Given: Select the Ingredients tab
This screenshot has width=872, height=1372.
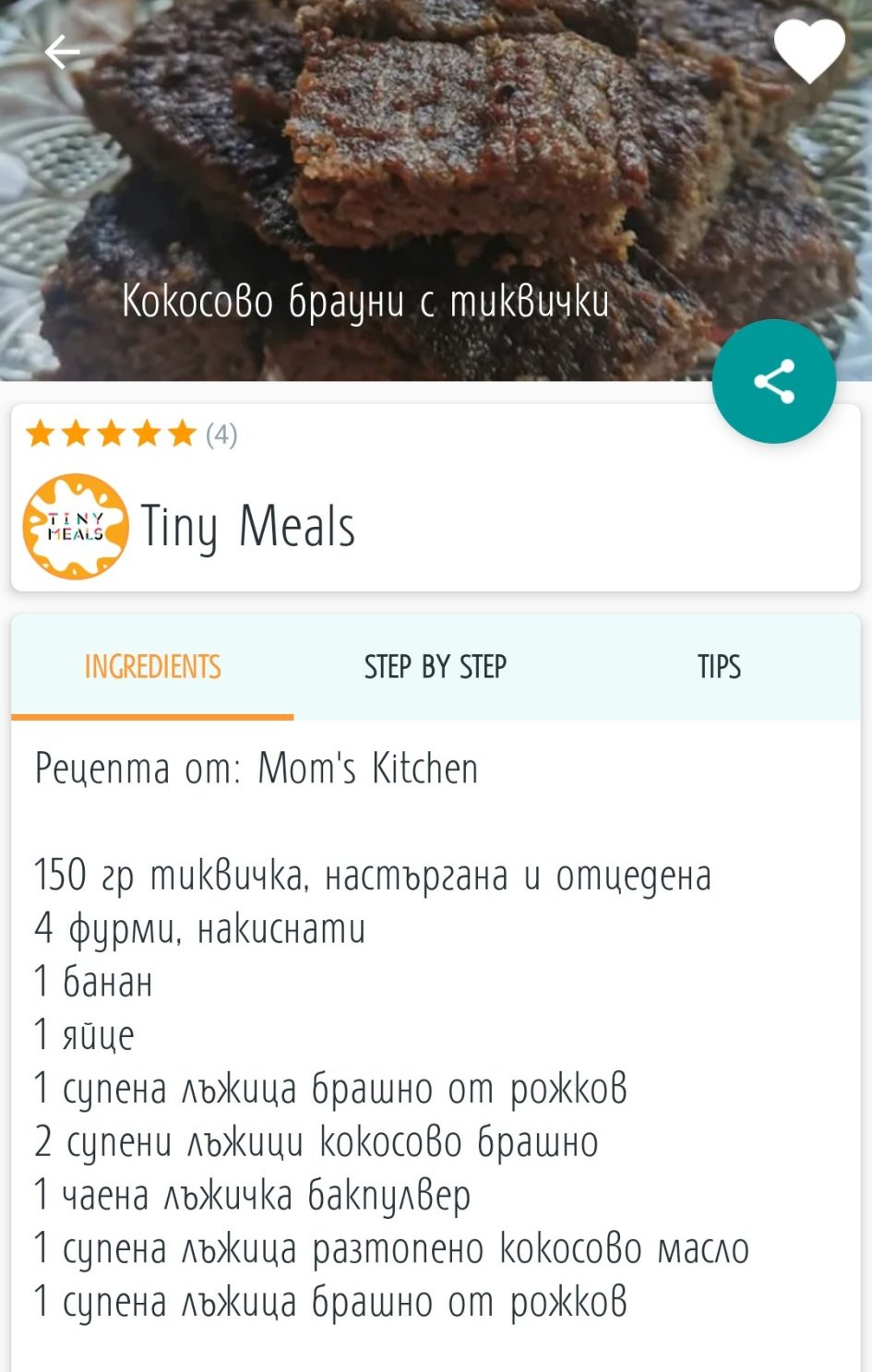Looking at the screenshot, I should (152, 667).
